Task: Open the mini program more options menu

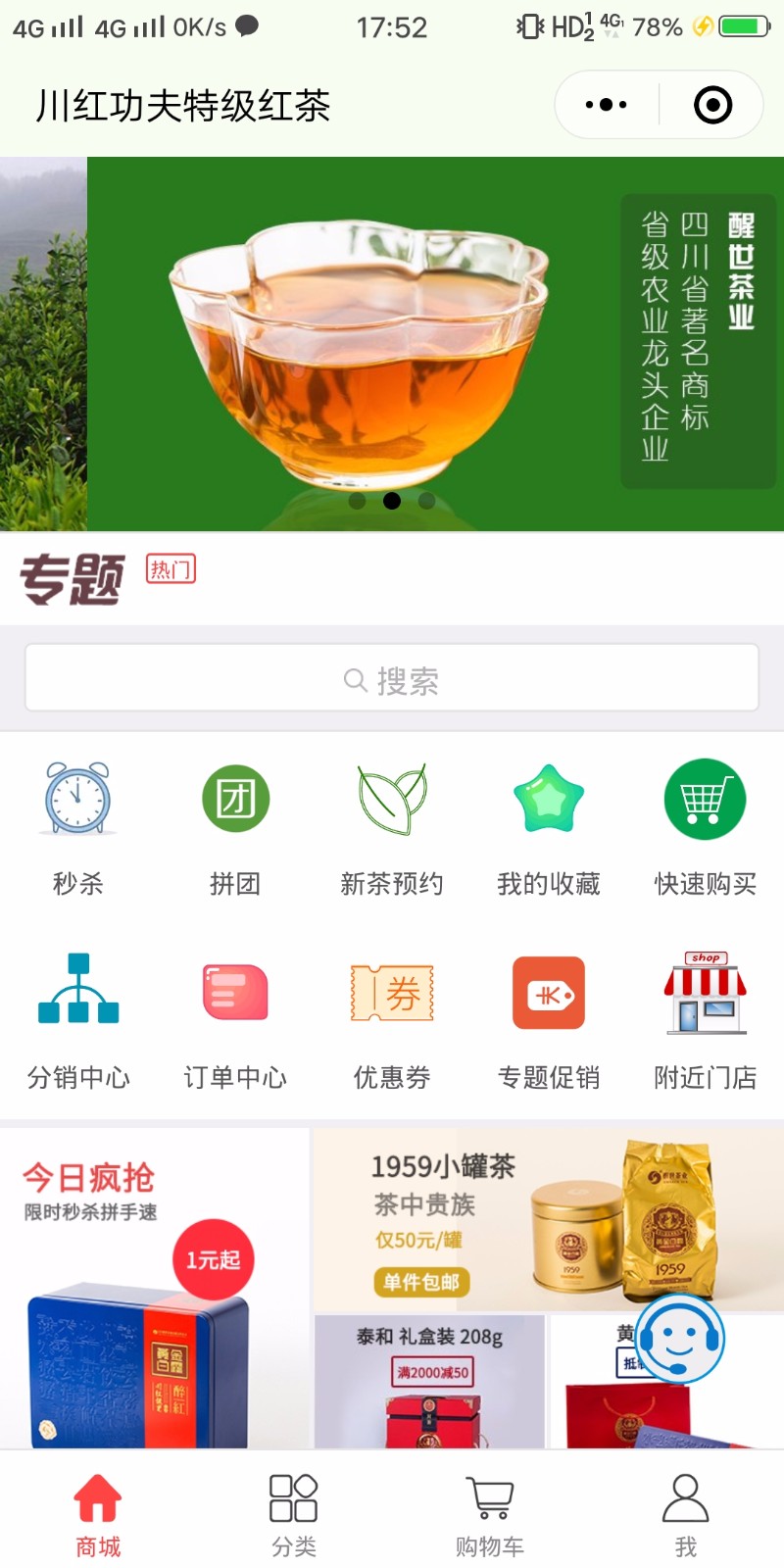Action: point(606,105)
